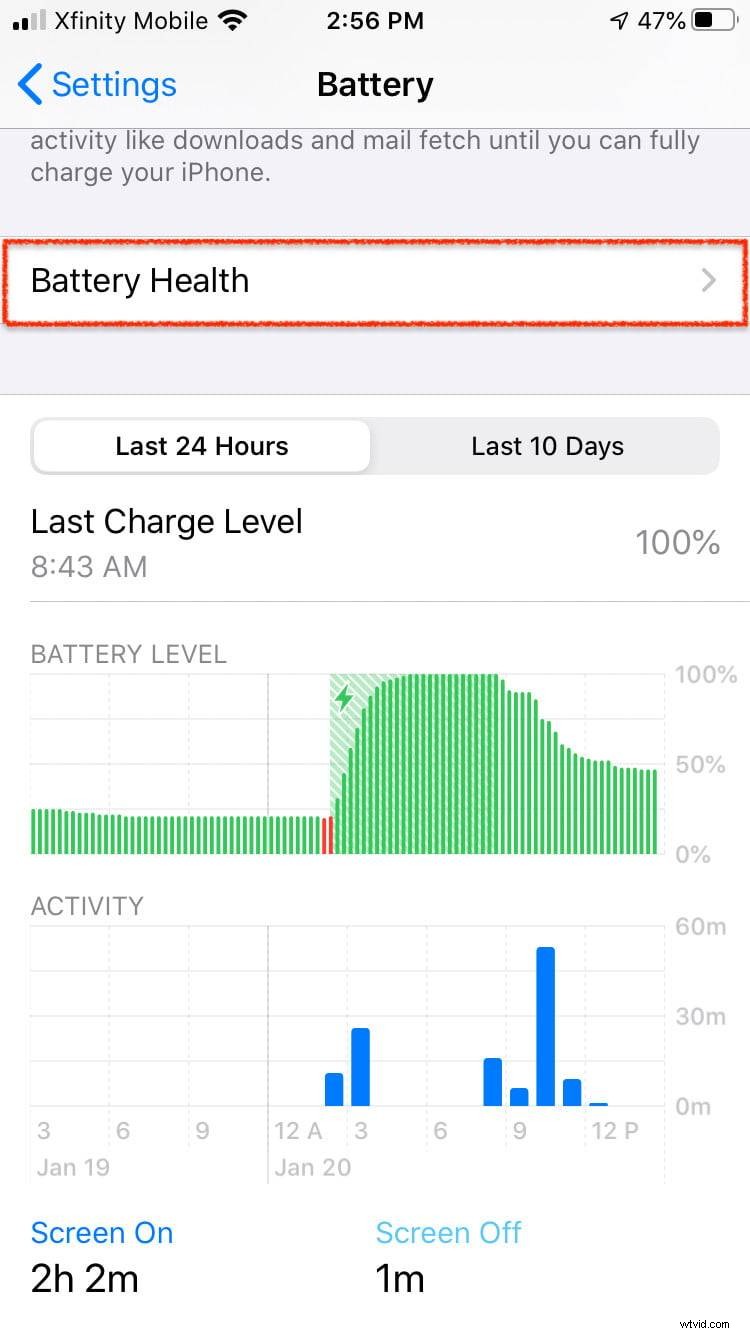750x1334 pixels.
Task: Select the tallest blue activity bar
Action: [546, 1025]
